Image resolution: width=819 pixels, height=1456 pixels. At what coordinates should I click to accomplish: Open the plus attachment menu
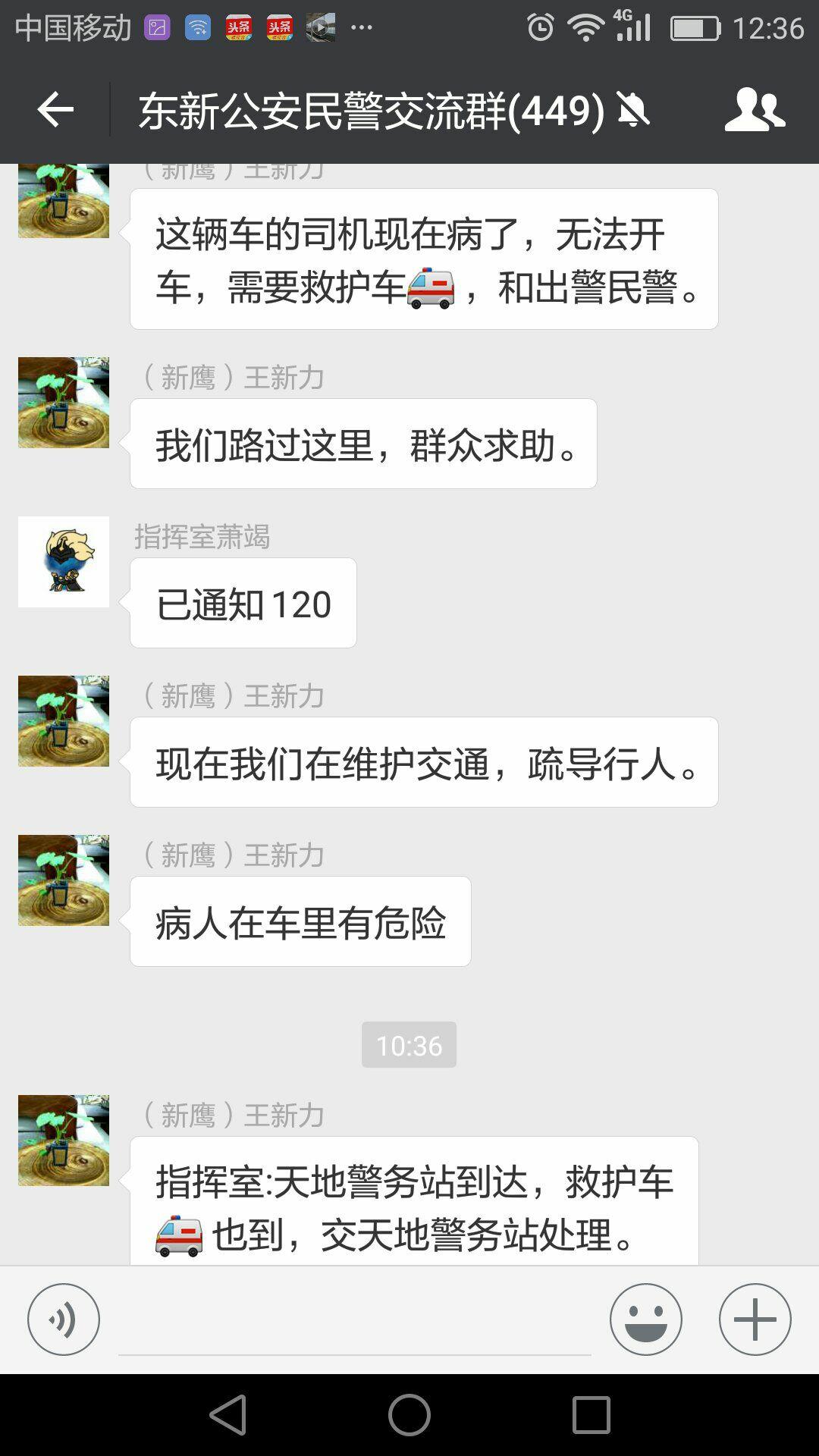click(755, 1319)
